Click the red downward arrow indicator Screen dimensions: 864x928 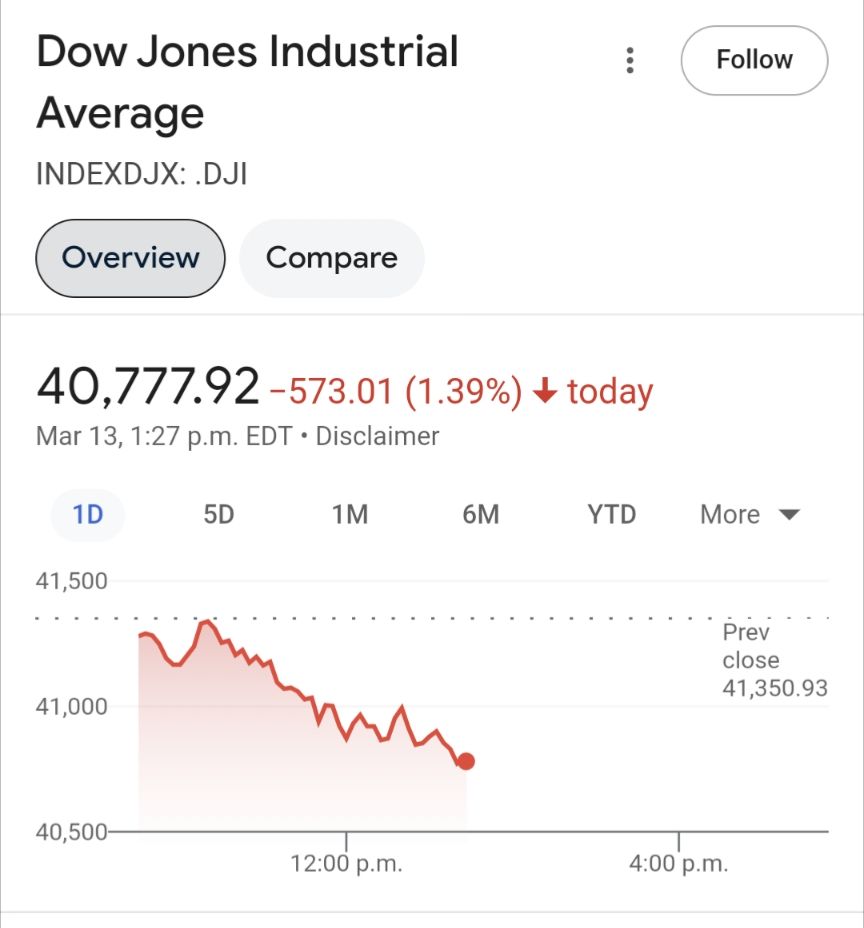pyautogui.click(x=543, y=391)
